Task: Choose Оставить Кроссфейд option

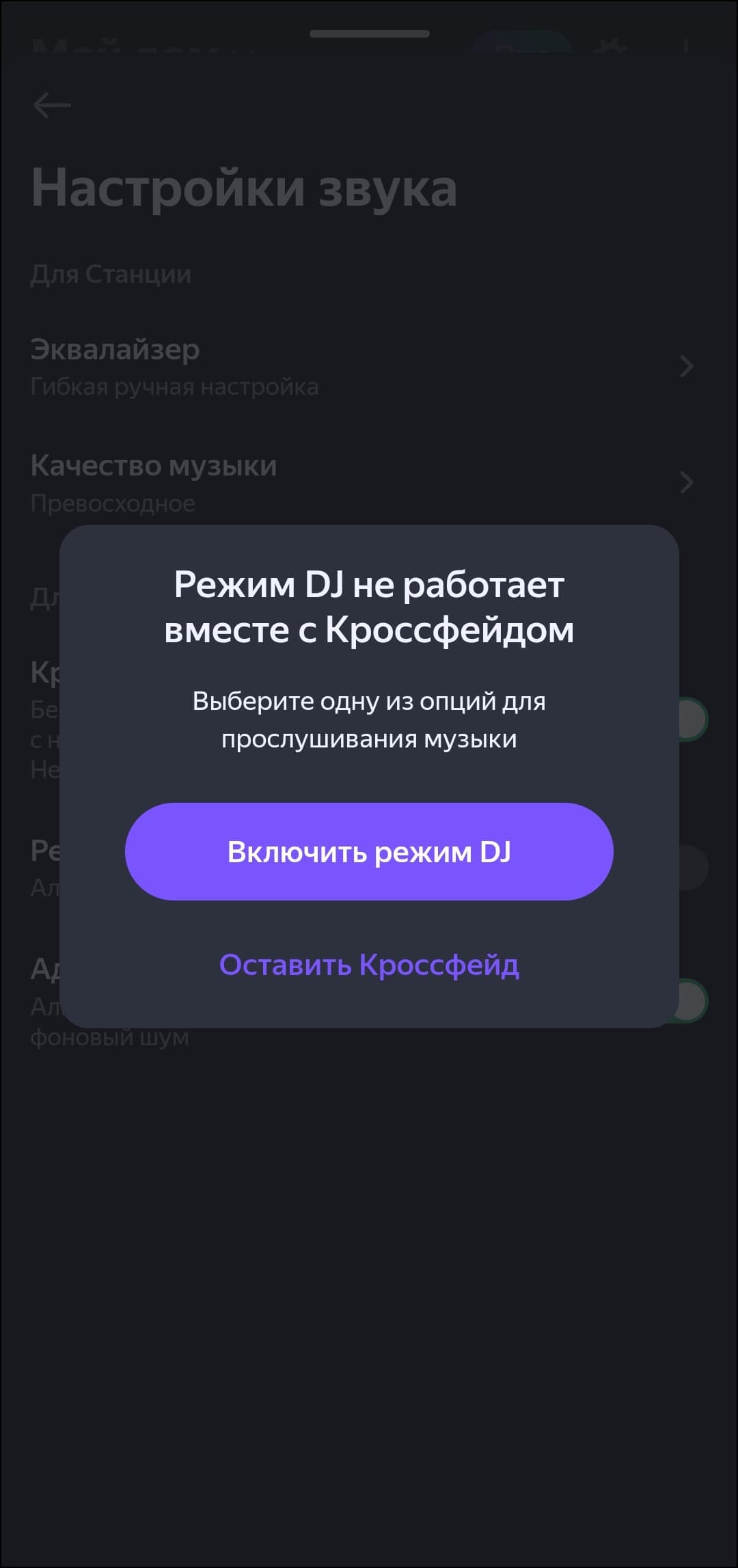Action: pos(369,965)
